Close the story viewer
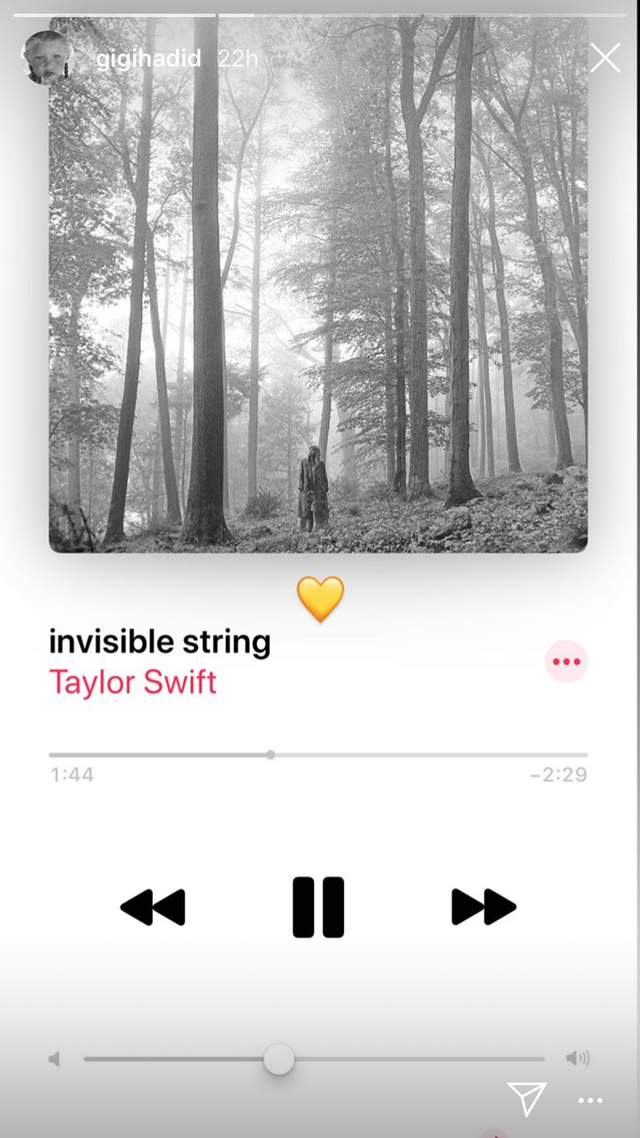 605,58
